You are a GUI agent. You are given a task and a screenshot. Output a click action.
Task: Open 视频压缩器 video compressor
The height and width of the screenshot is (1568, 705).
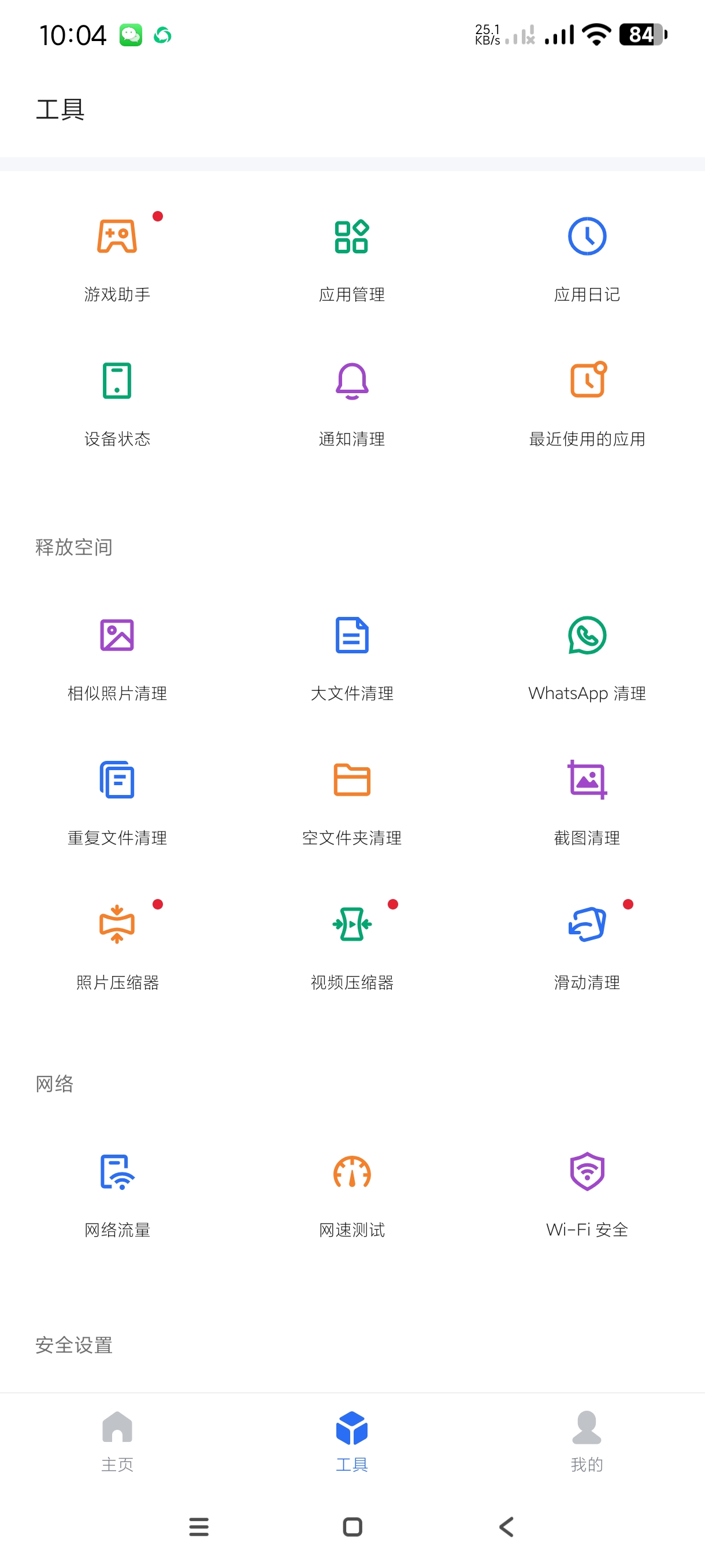pyautogui.click(x=351, y=944)
